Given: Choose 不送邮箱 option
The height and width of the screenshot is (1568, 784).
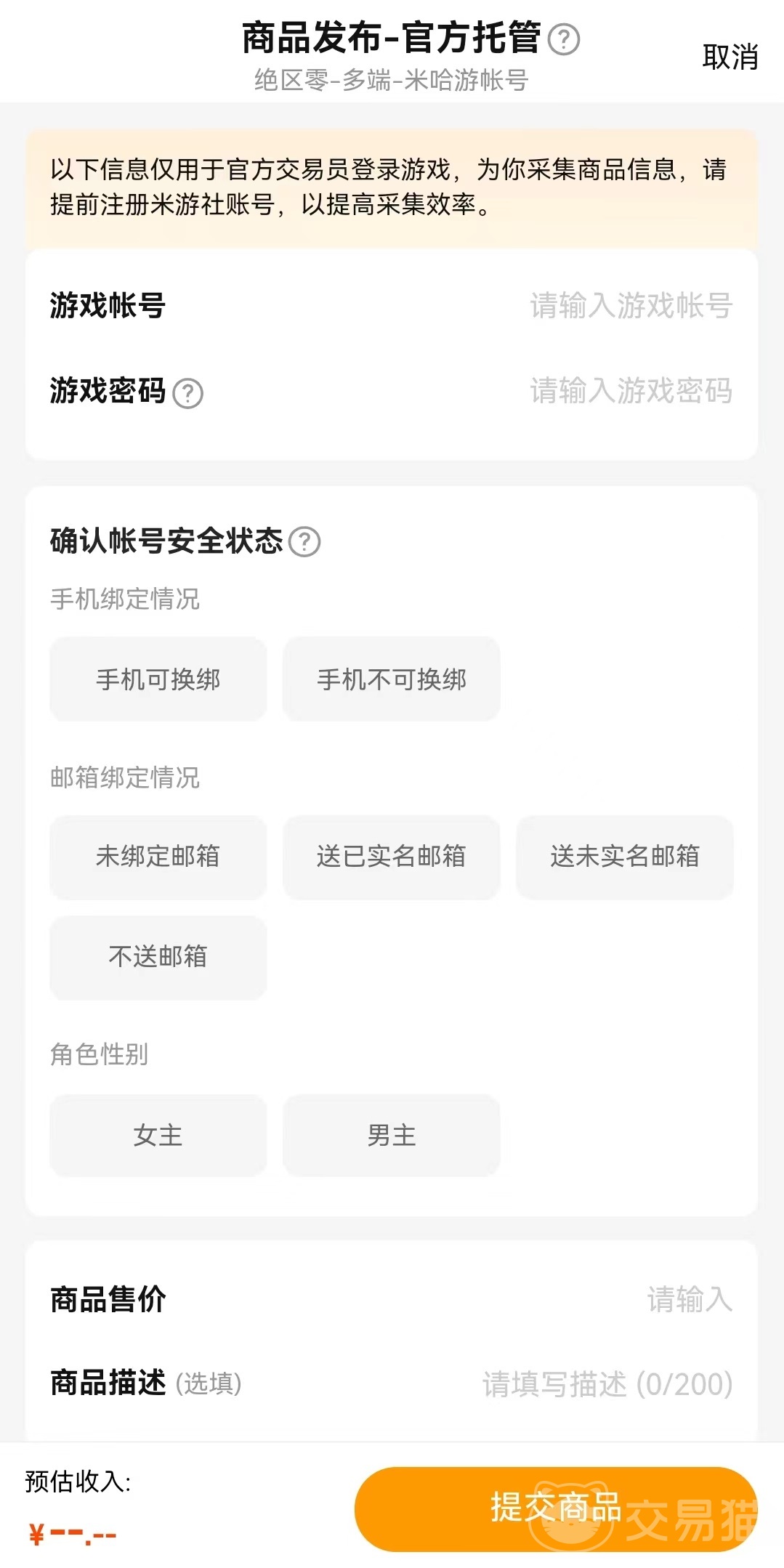Looking at the screenshot, I should coord(158,957).
